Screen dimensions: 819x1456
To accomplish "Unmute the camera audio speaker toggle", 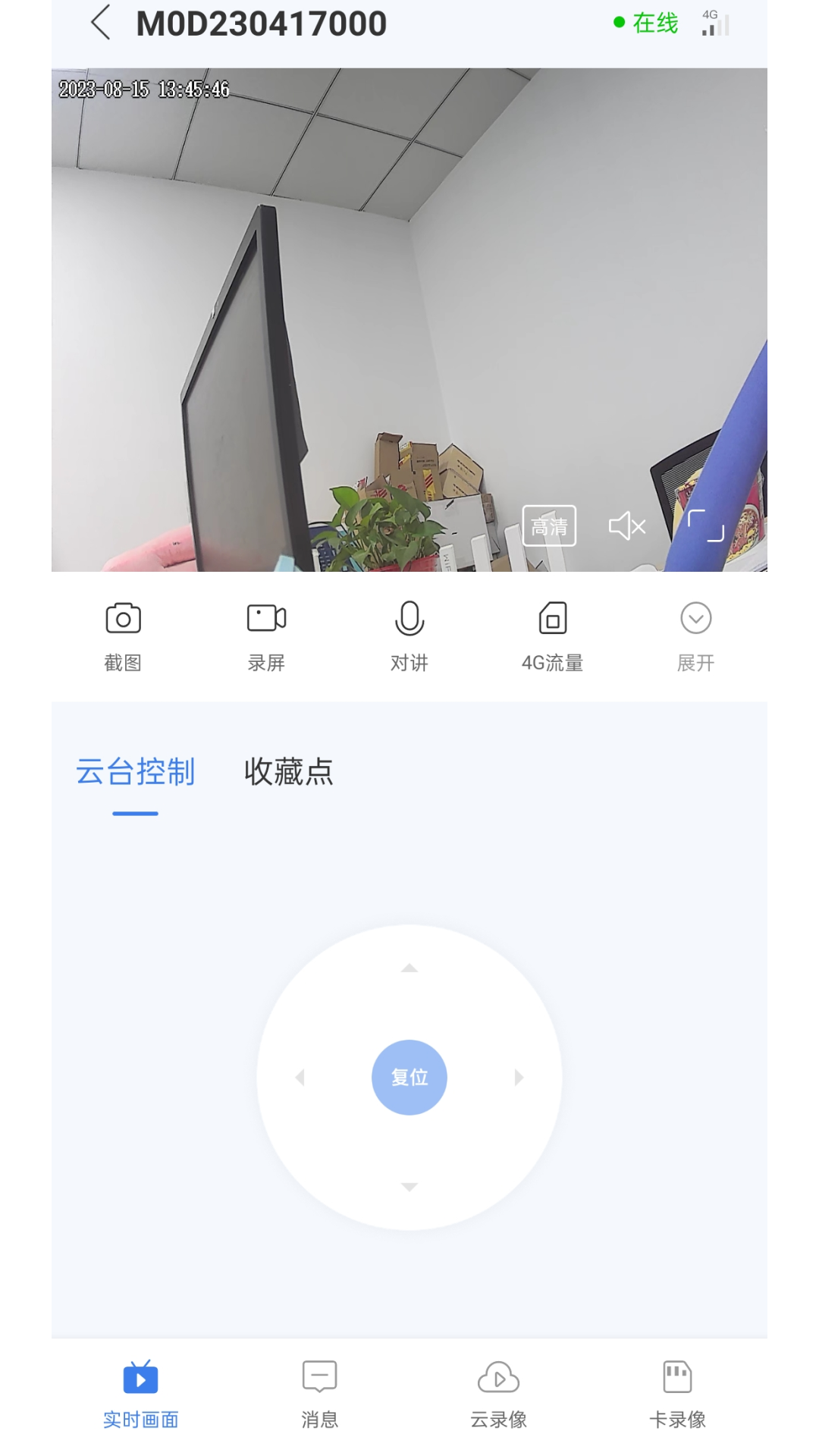I will 626,526.
